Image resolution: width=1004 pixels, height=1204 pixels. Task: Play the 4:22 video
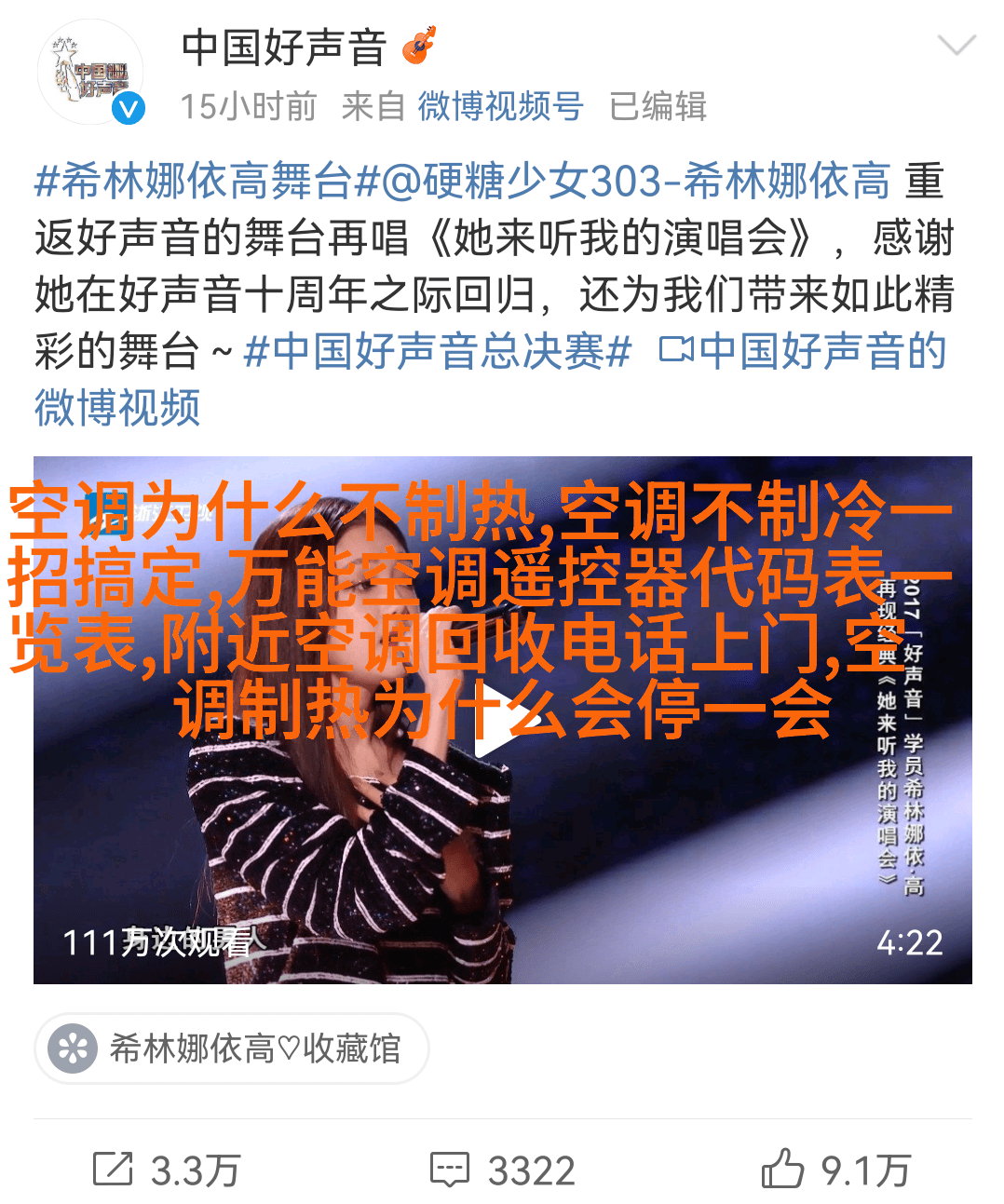click(502, 722)
